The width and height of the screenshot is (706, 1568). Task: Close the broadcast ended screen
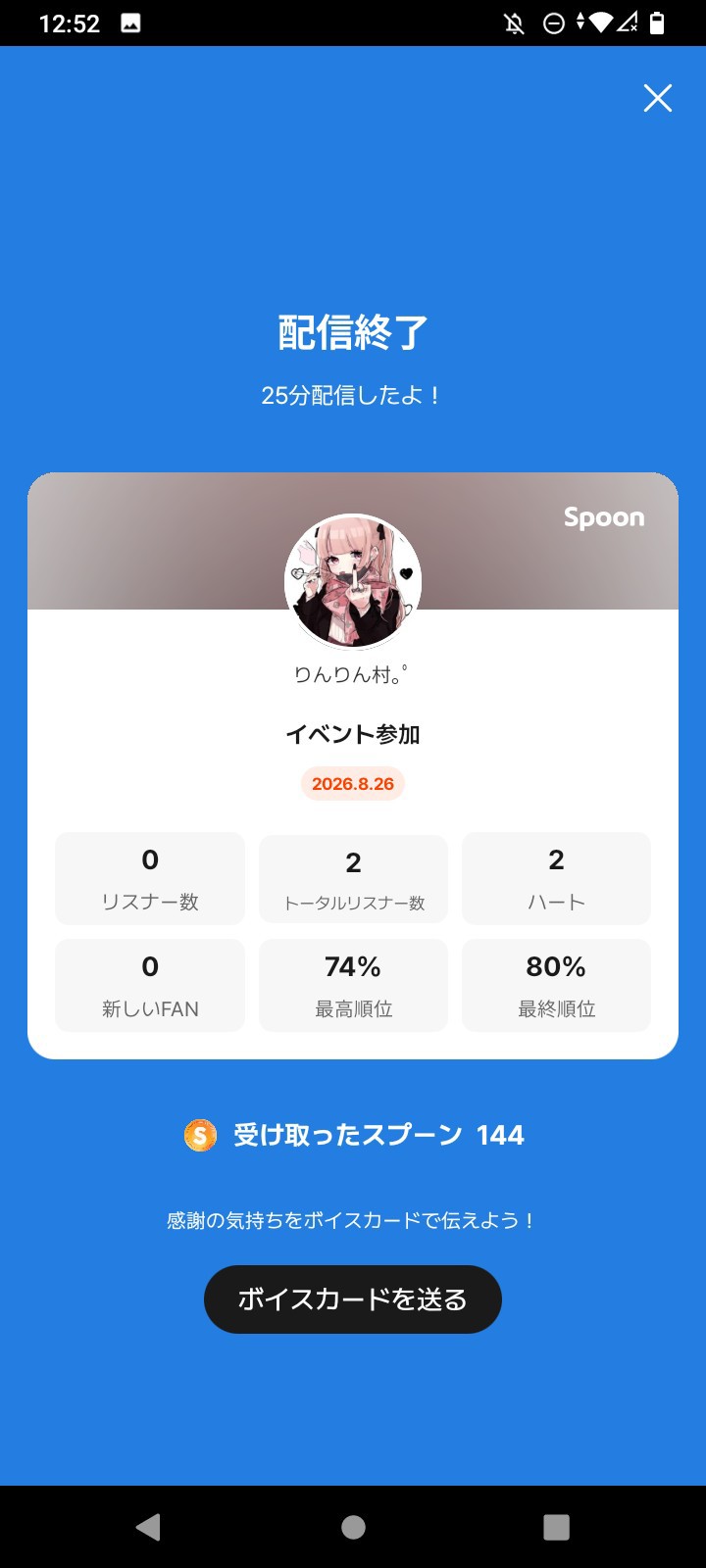pos(657,98)
